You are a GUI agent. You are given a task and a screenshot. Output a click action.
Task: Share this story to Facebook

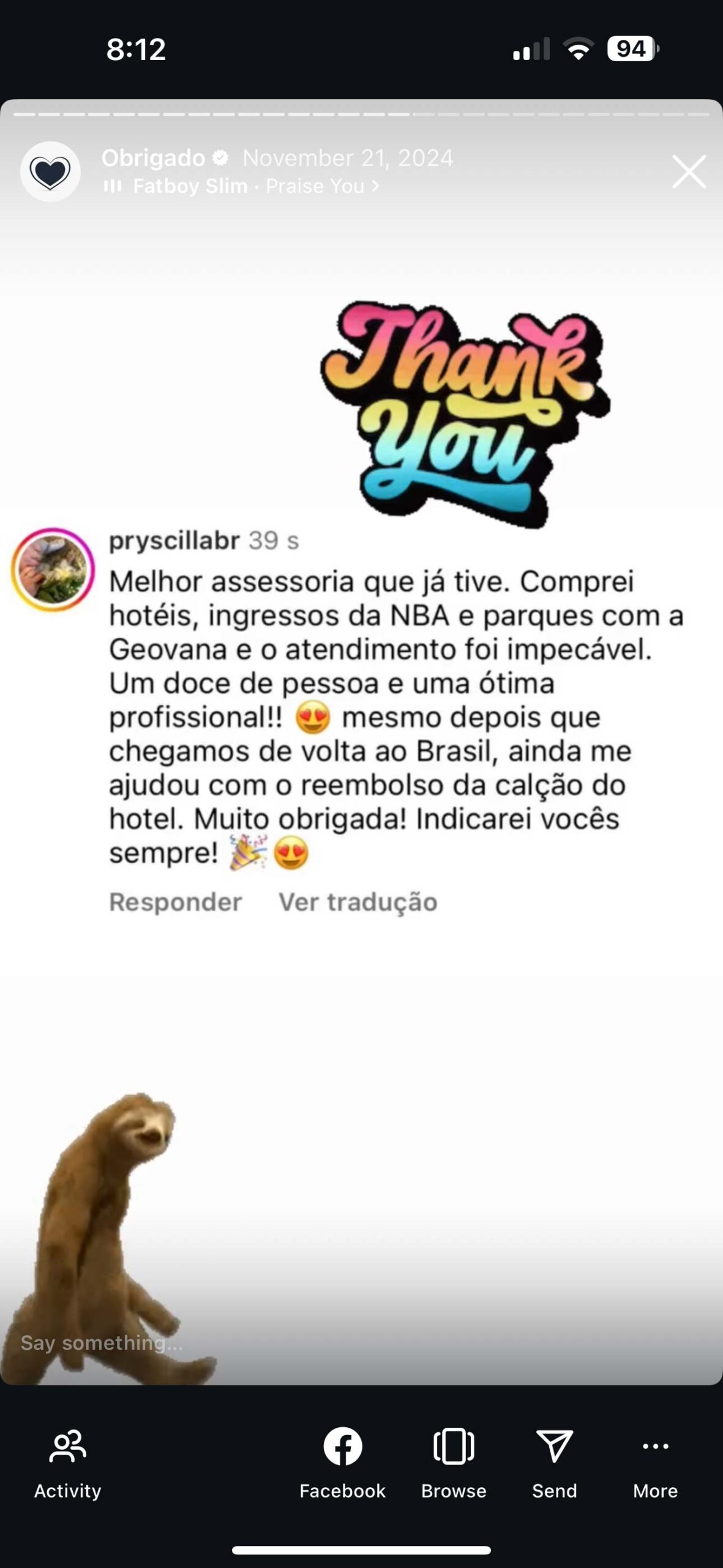(x=342, y=1464)
